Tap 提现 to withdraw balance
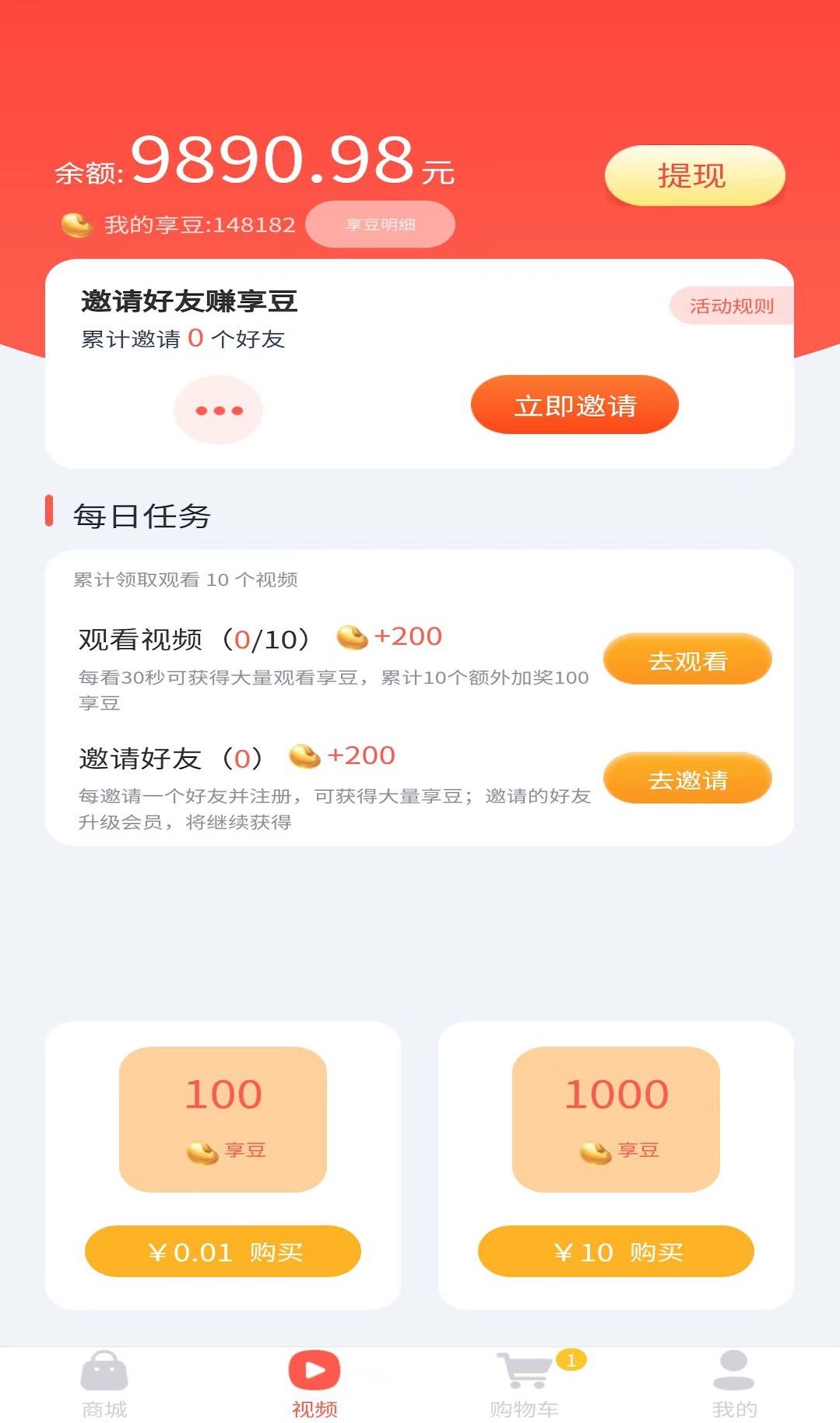The width and height of the screenshot is (840, 1423). [x=694, y=175]
